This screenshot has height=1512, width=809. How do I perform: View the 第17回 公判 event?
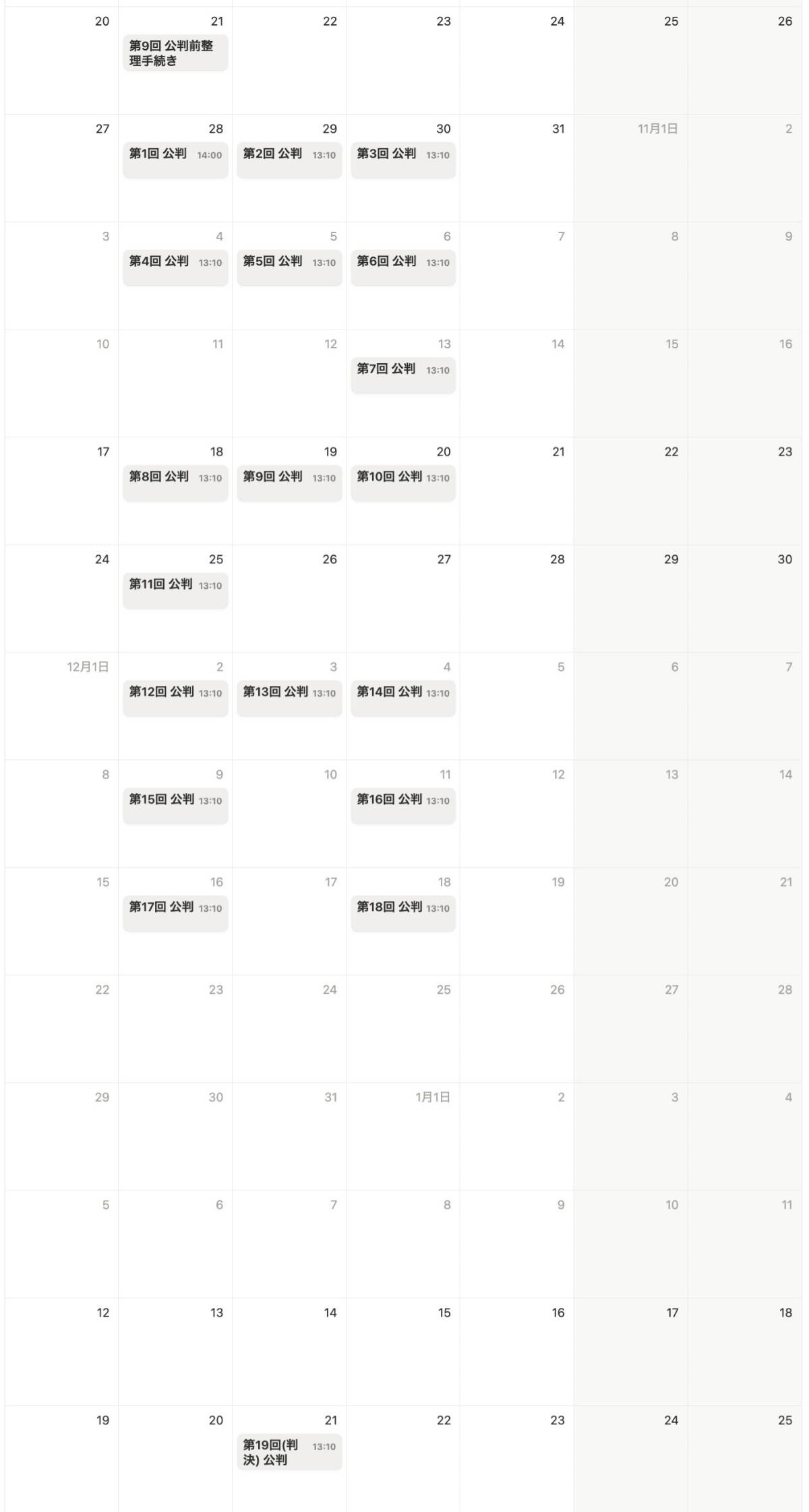click(175, 913)
